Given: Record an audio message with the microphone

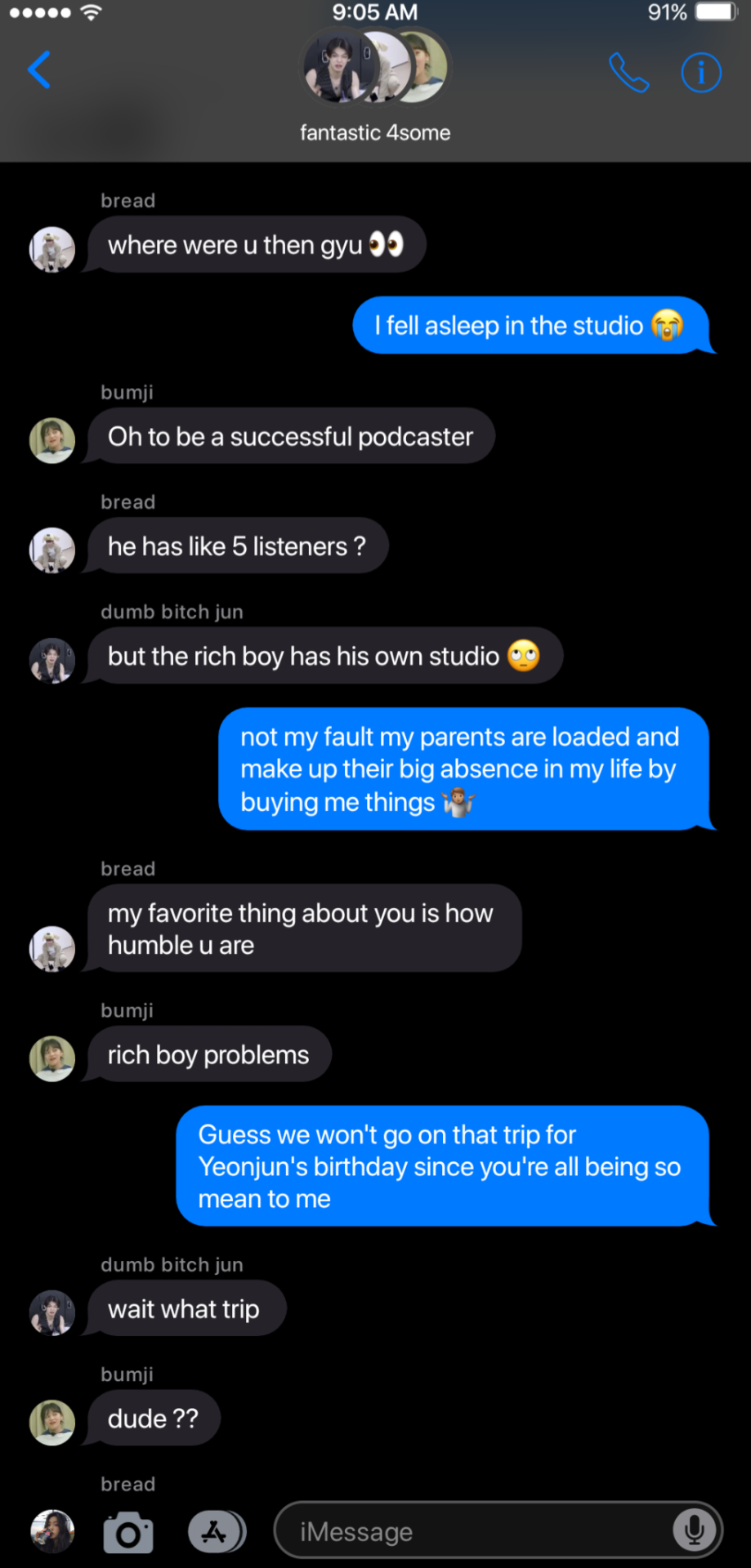Looking at the screenshot, I should [695, 1530].
